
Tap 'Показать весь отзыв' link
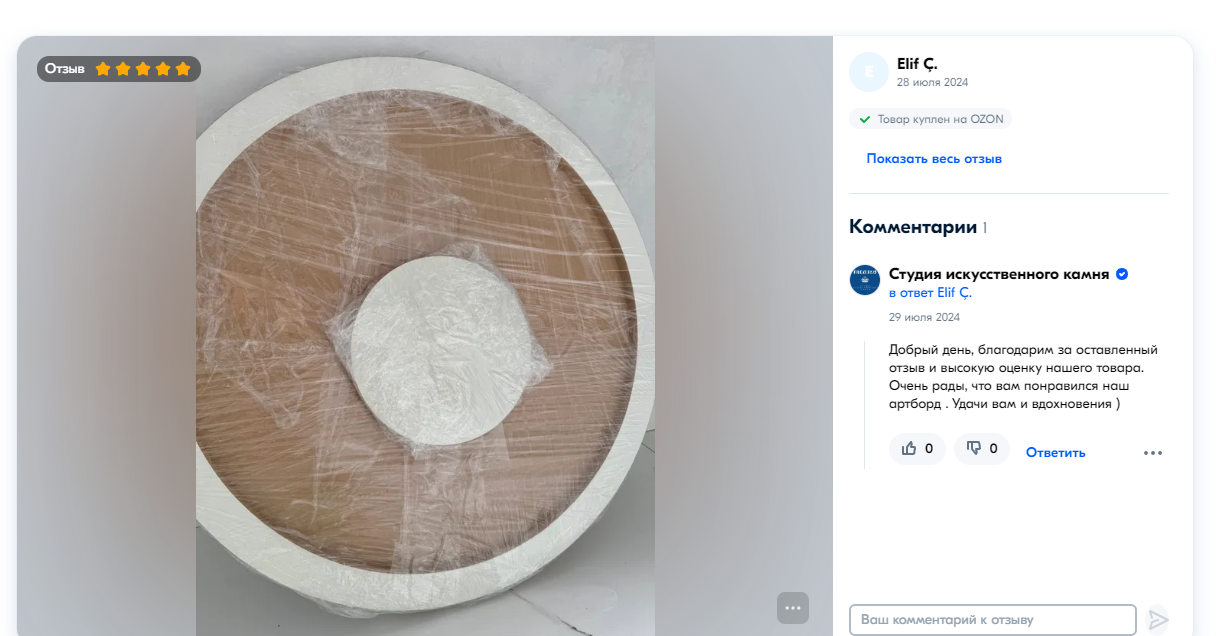[934, 159]
